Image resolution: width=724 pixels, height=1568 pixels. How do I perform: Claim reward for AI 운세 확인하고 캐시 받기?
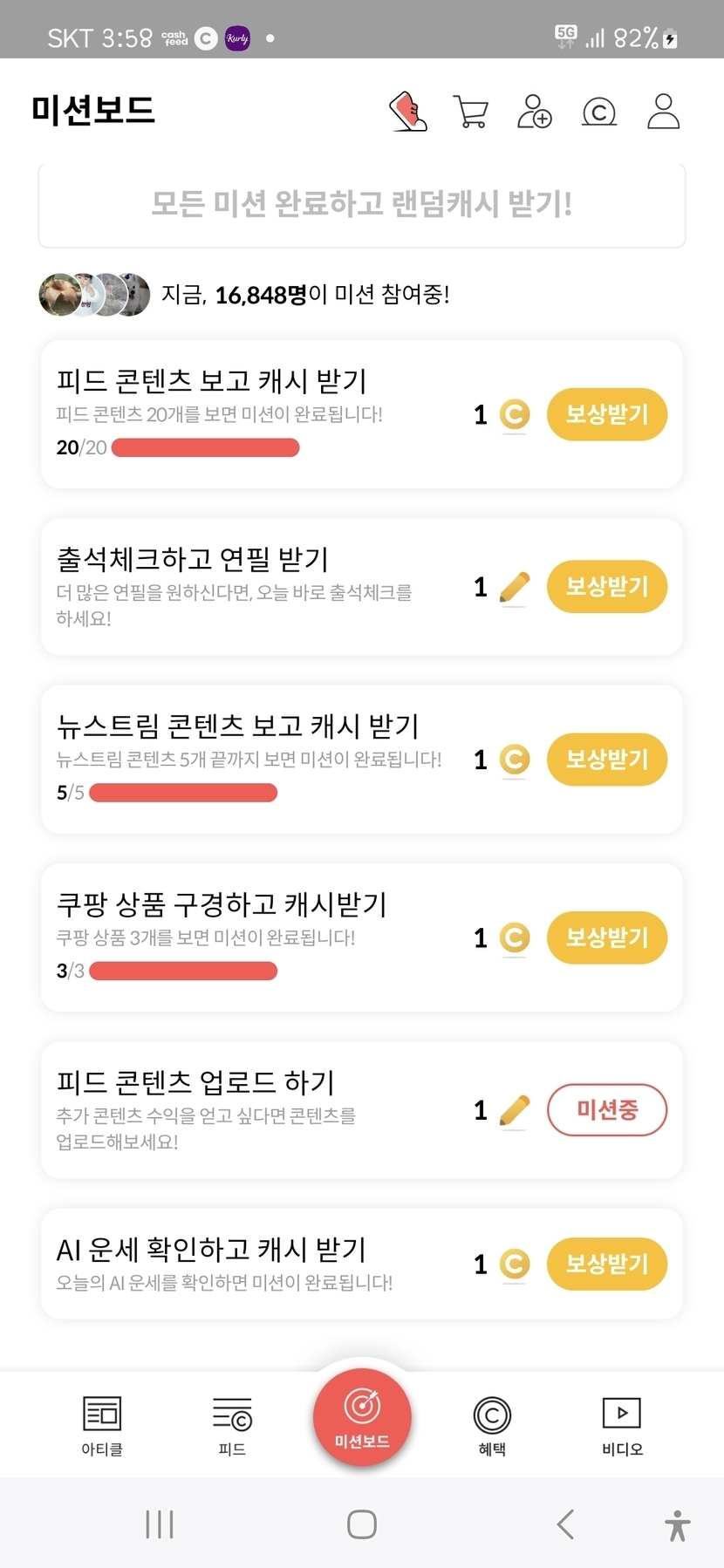pyautogui.click(x=606, y=1264)
